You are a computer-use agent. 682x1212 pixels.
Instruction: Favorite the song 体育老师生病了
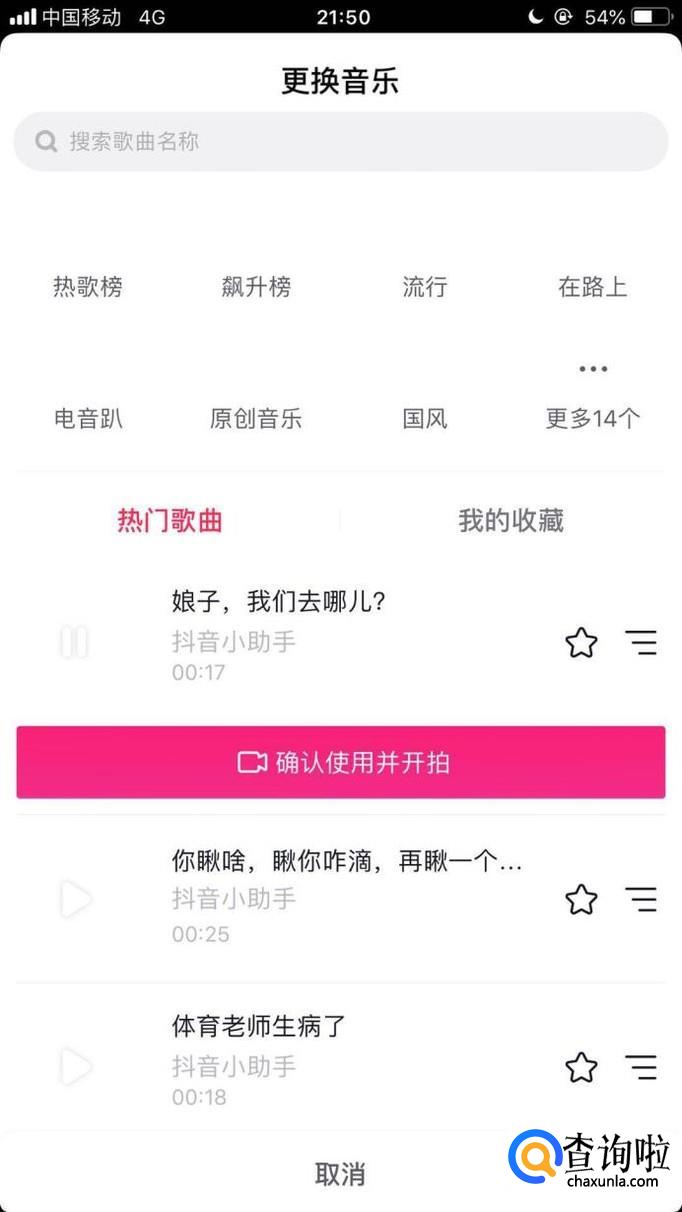point(581,1067)
